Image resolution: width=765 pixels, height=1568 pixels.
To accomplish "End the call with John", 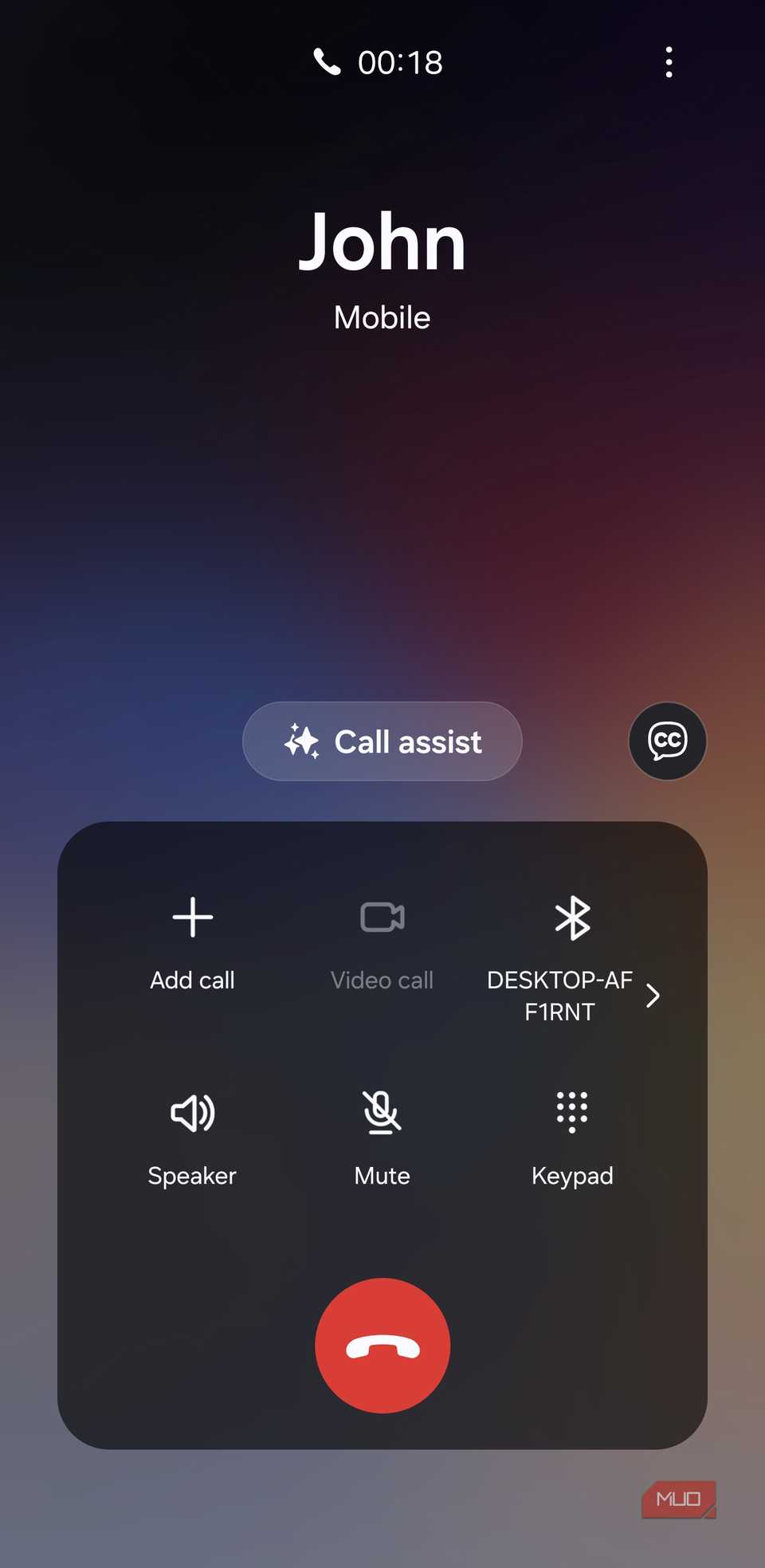I will pos(382,1345).
